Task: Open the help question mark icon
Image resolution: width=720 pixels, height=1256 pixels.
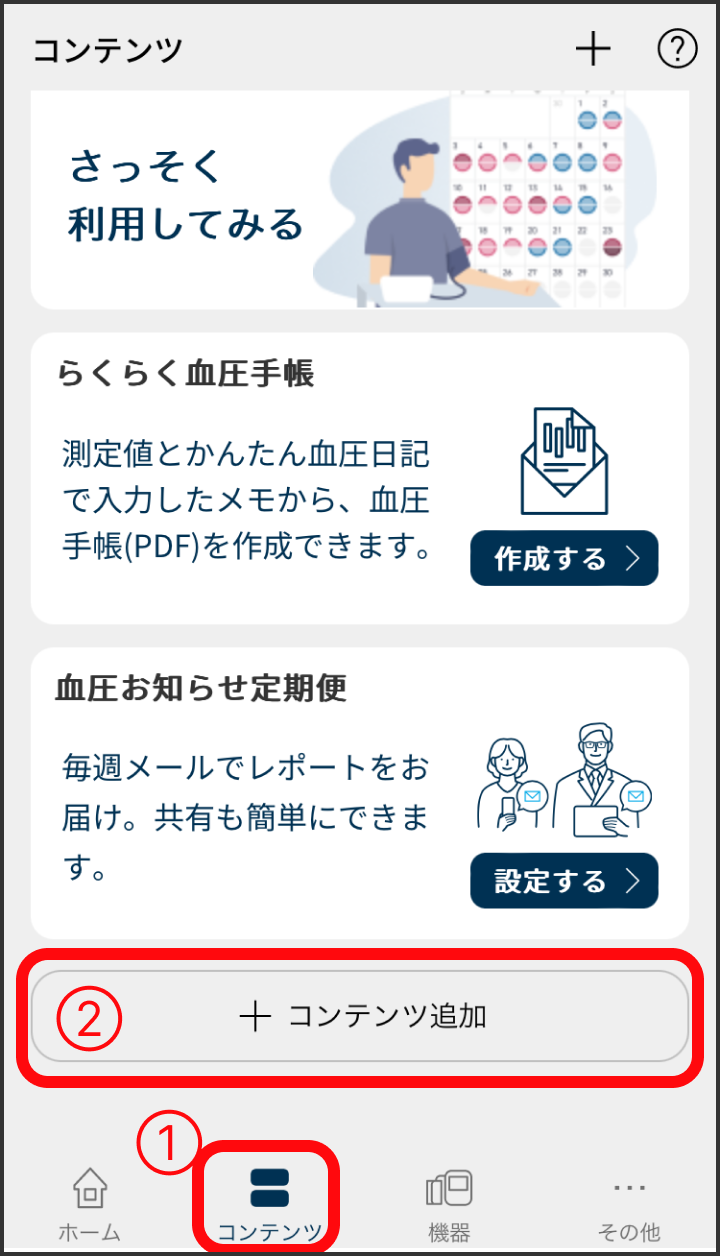Action: [x=677, y=49]
